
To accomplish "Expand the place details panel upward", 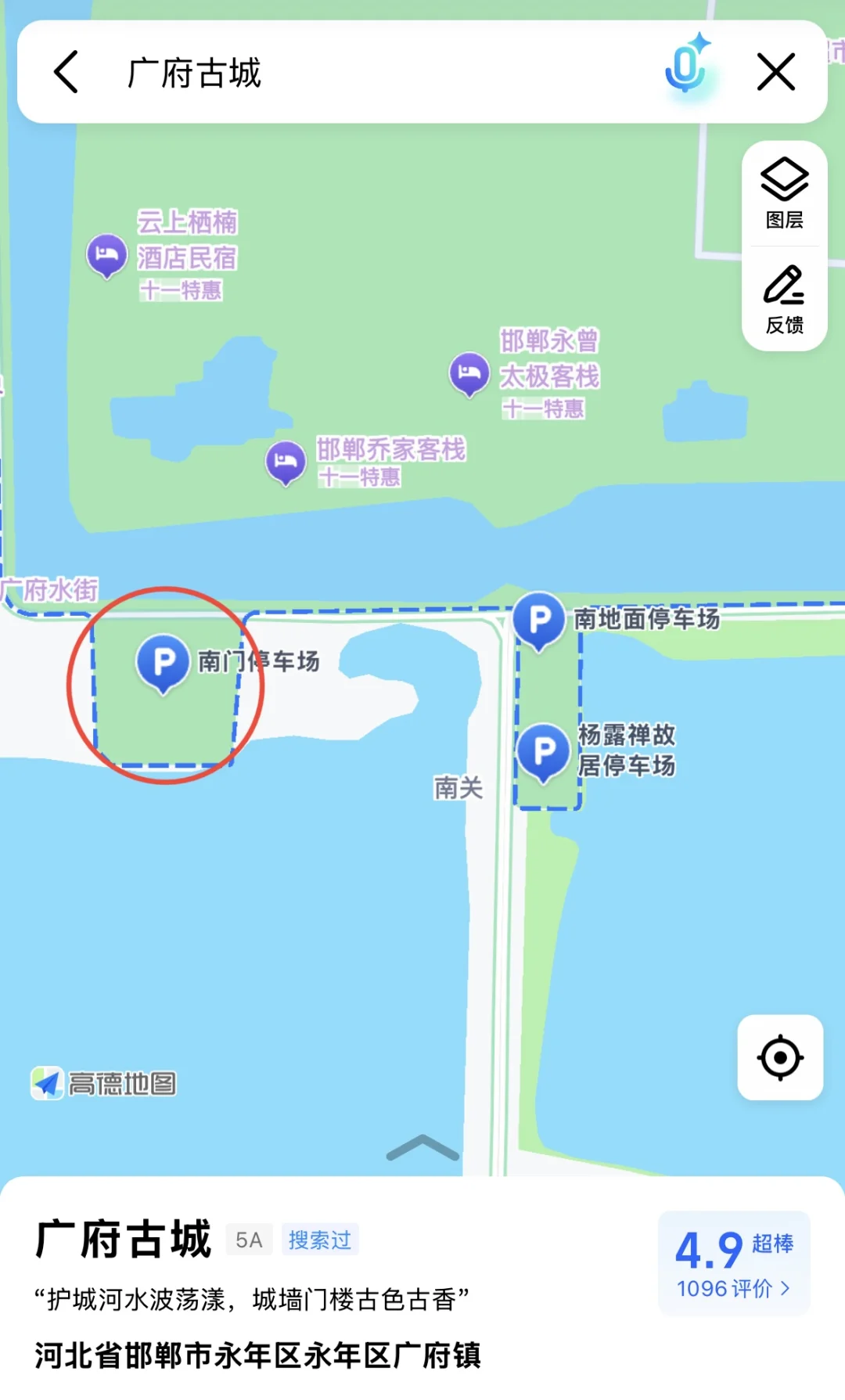I will coord(422,1147).
